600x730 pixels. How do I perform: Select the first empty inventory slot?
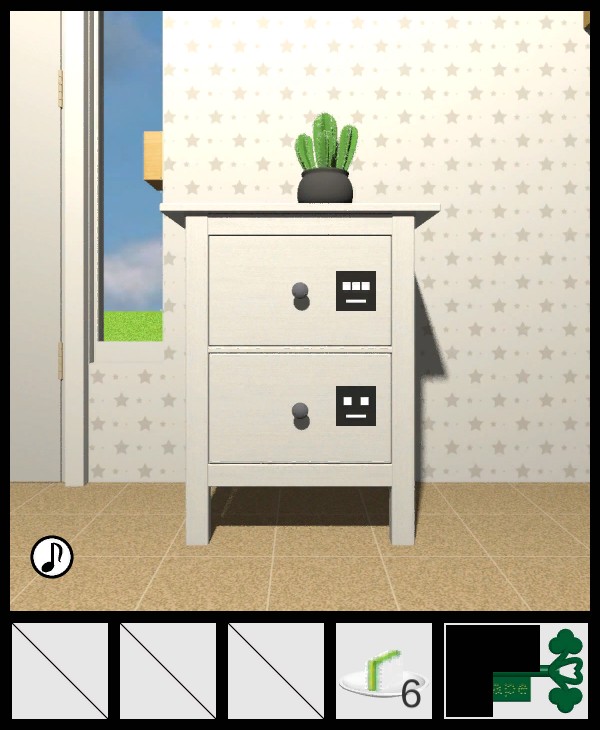coord(60,671)
